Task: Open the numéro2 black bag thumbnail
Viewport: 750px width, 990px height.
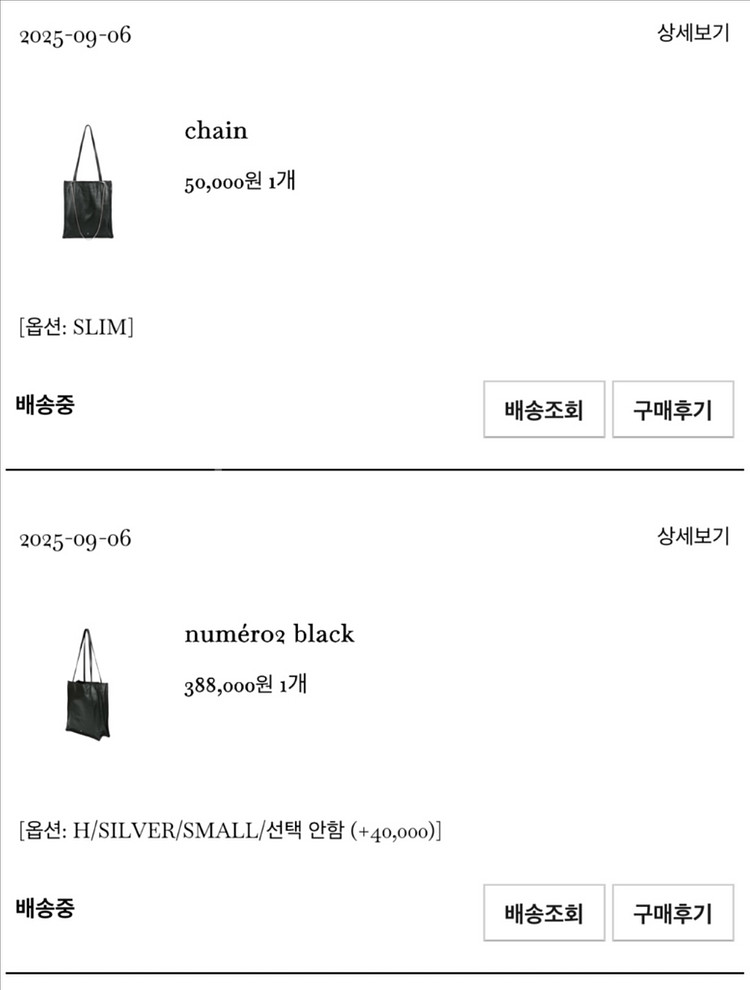Action: tap(88, 684)
